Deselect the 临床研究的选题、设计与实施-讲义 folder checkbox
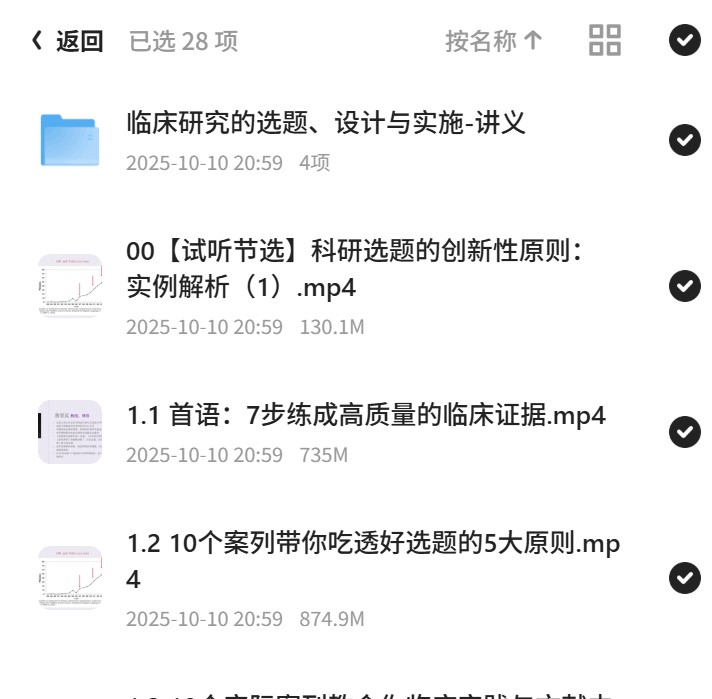This screenshot has width=712, height=699. [685, 140]
